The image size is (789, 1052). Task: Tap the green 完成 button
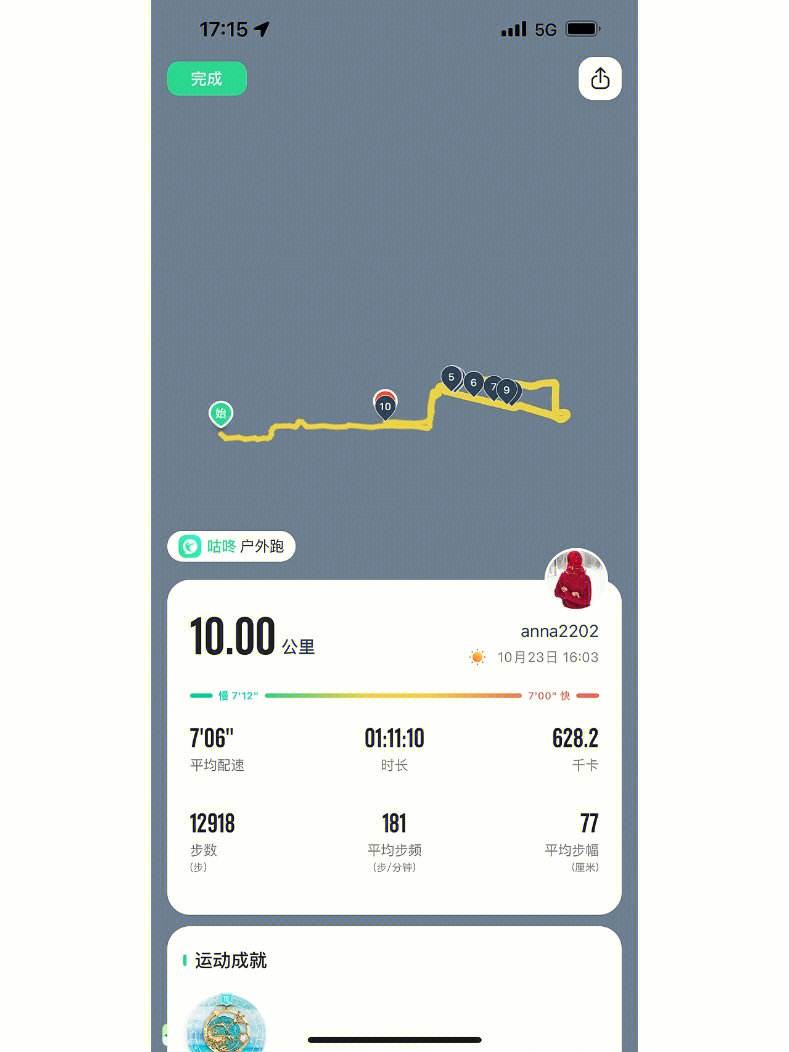pos(206,79)
